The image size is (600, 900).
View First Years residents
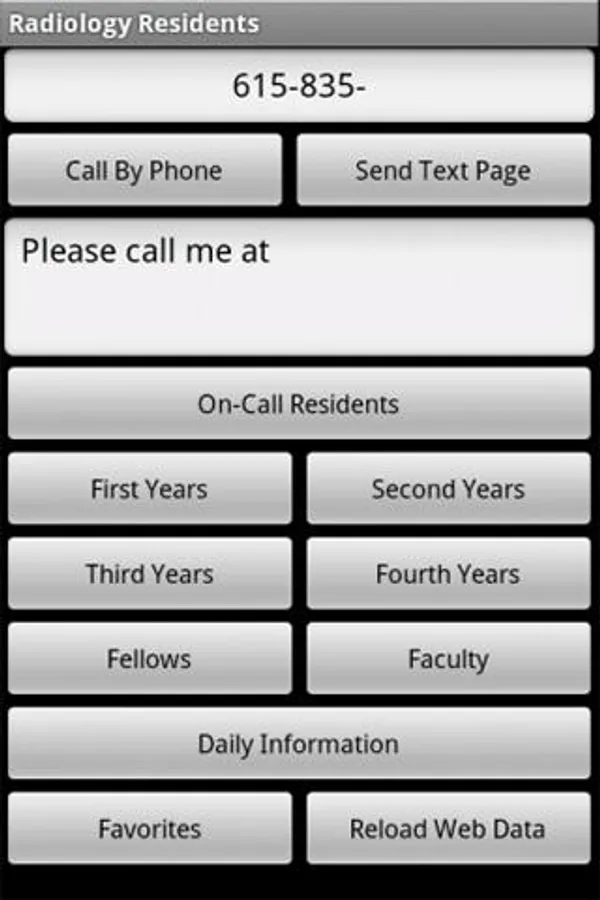click(150, 489)
